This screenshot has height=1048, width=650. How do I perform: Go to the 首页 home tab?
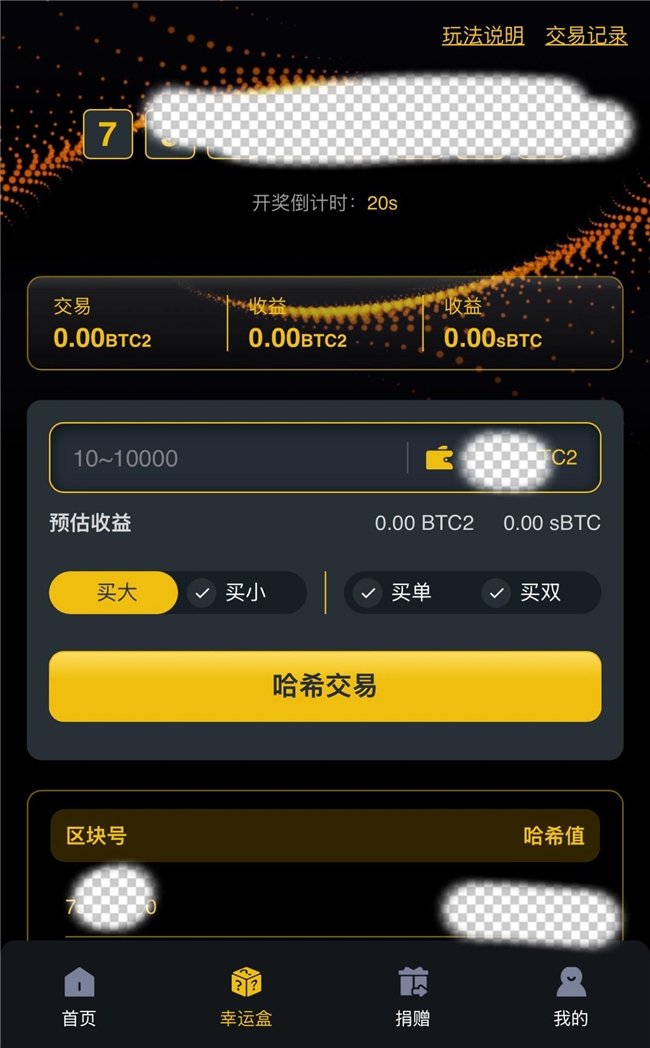coord(79,997)
